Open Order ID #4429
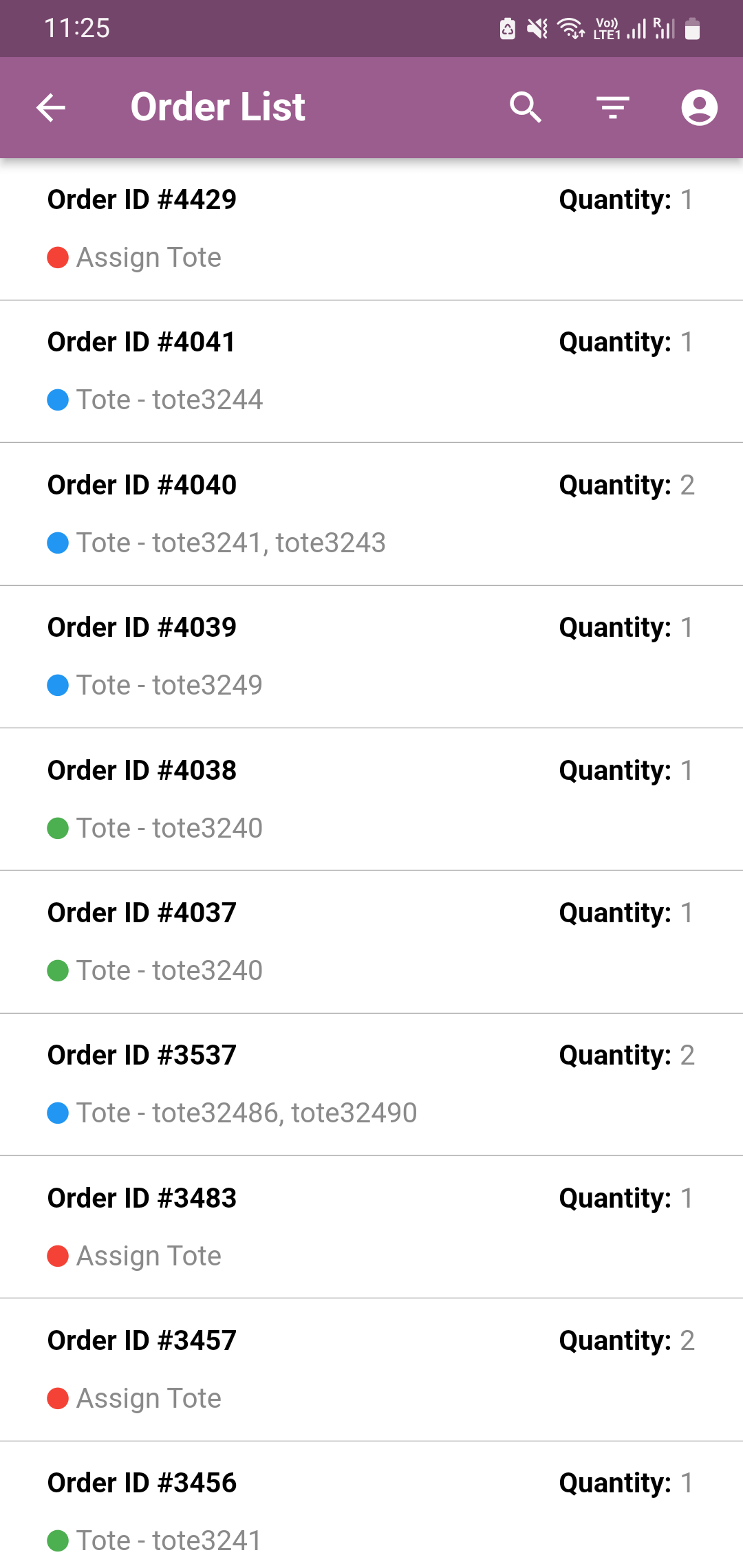 coord(371,229)
